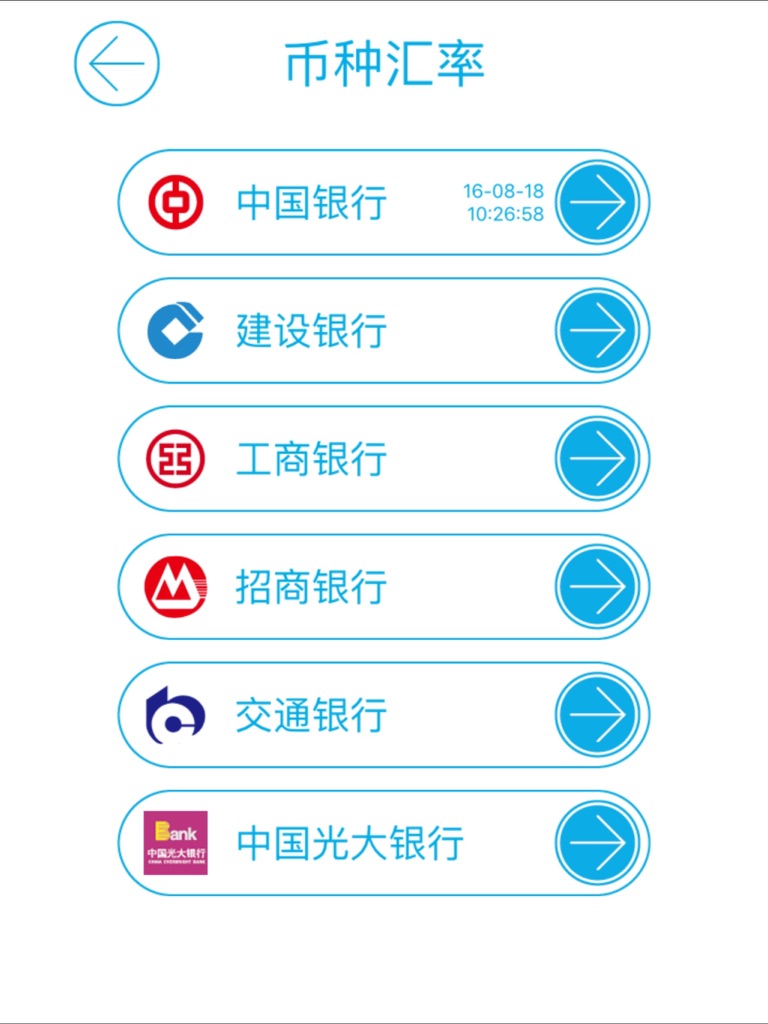The image size is (768, 1024).
Task: Tap the back arrow icon
Action: [115, 62]
